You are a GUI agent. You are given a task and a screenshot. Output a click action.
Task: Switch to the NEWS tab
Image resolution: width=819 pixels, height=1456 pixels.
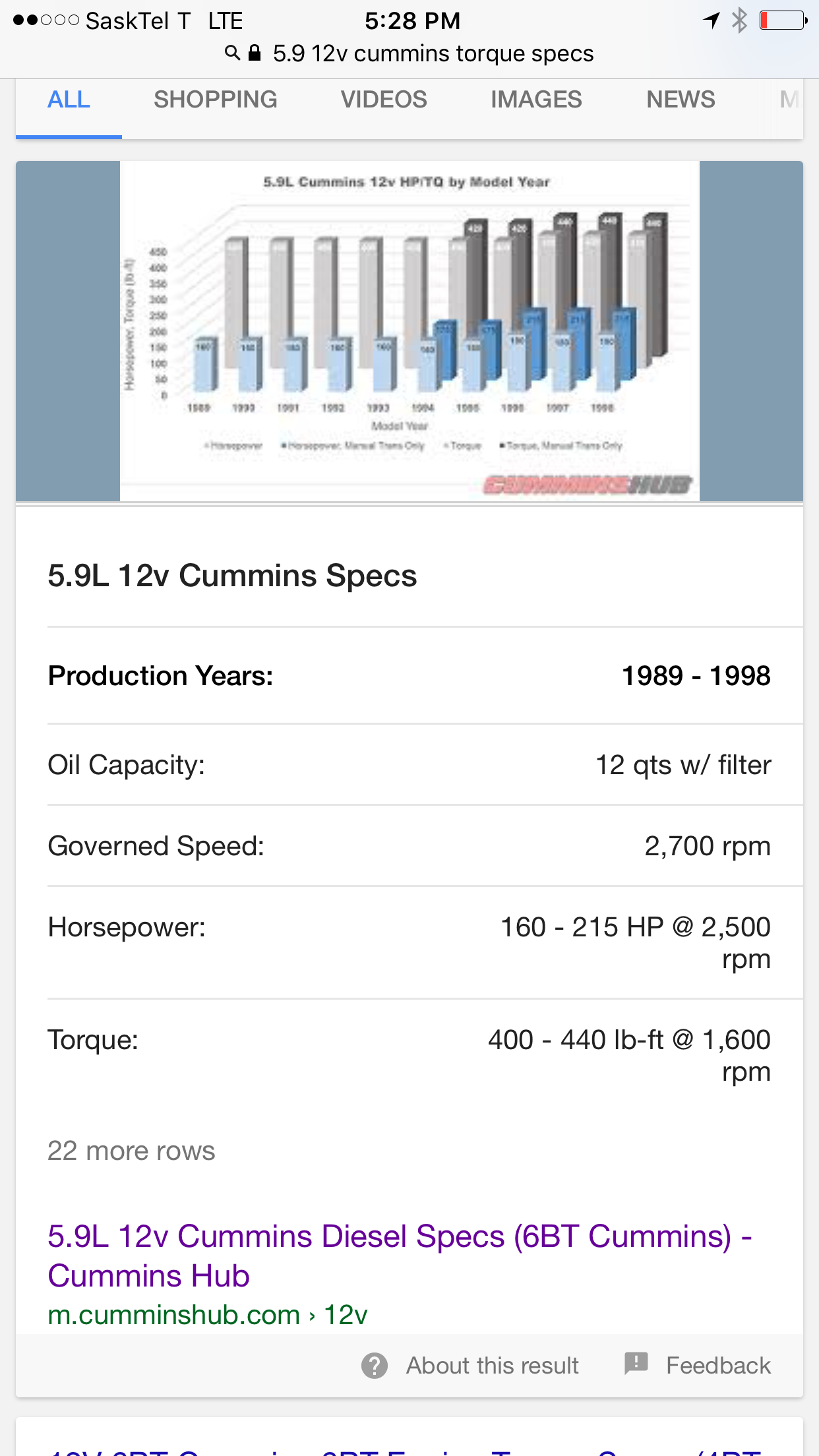click(x=680, y=99)
